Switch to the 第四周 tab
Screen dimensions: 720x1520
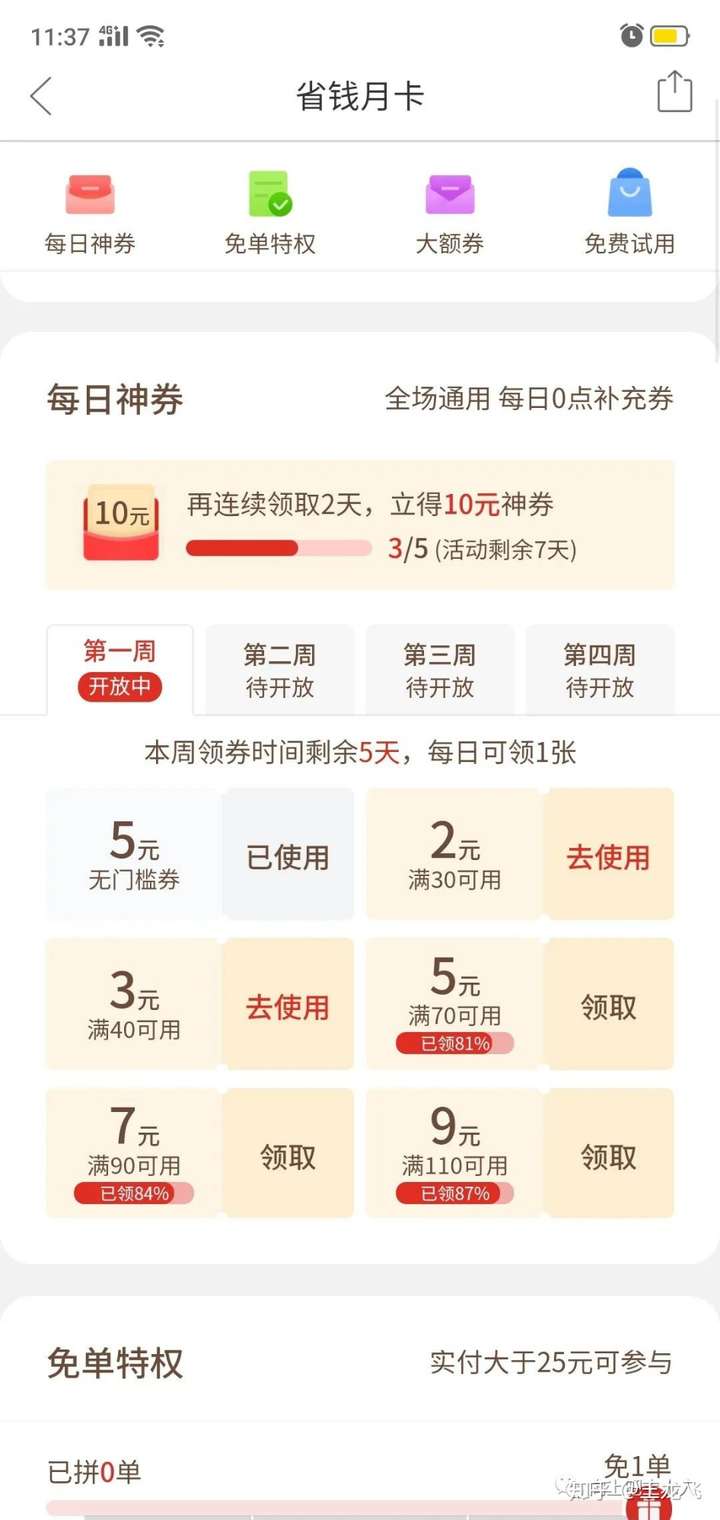tap(600, 670)
